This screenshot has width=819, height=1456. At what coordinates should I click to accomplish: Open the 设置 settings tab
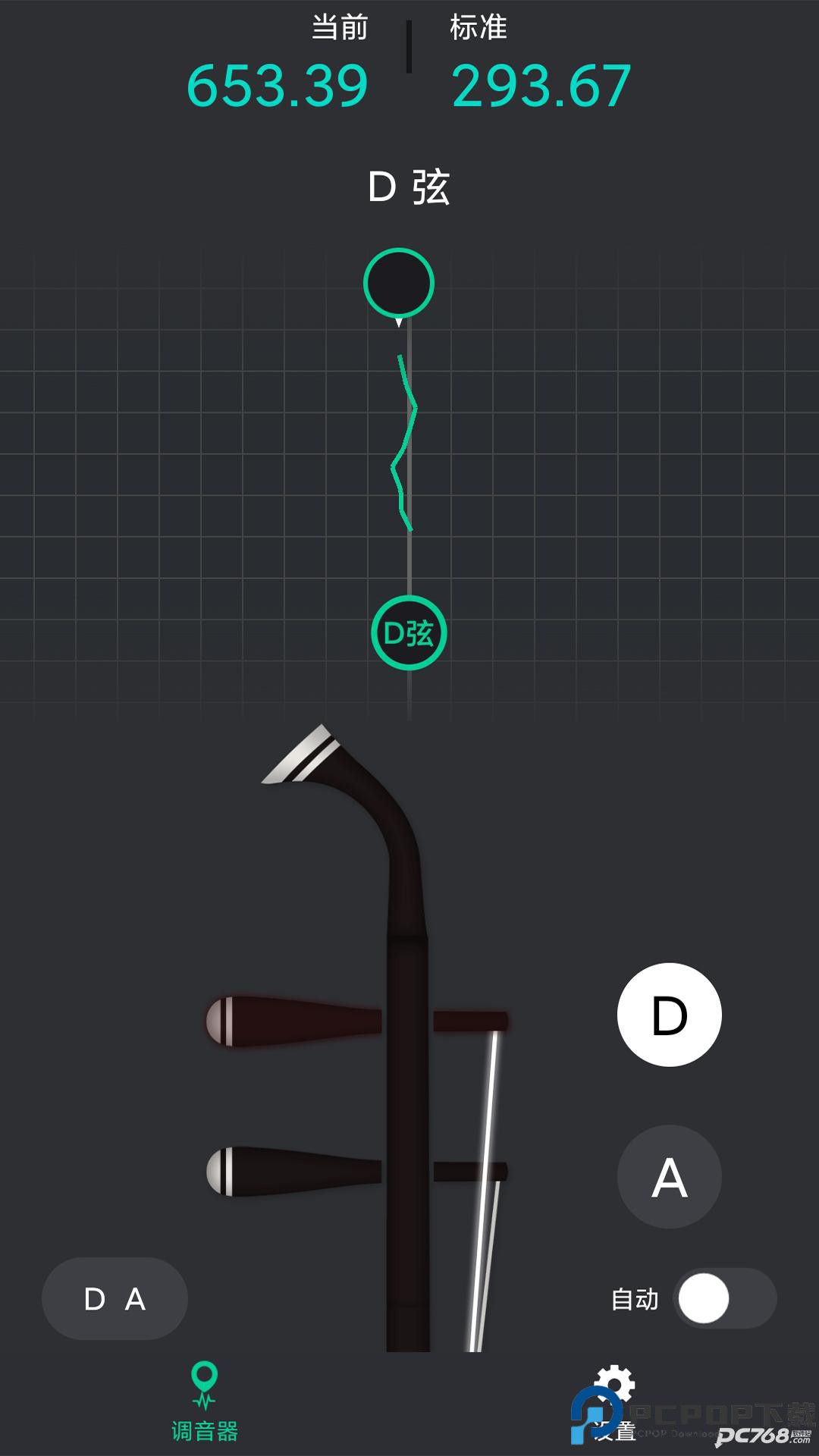tap(614, 1403)
